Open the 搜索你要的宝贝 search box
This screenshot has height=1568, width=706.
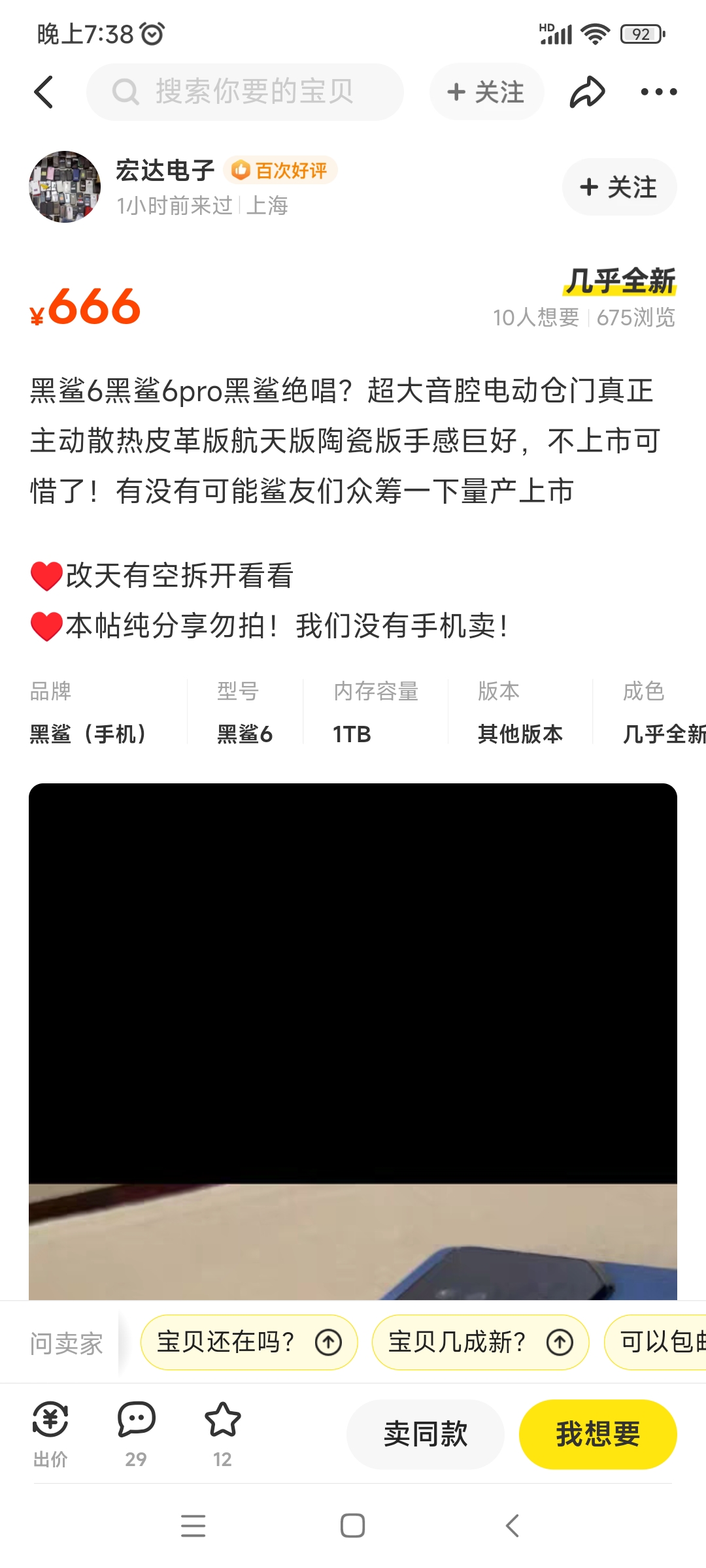(x=245, y=92)
